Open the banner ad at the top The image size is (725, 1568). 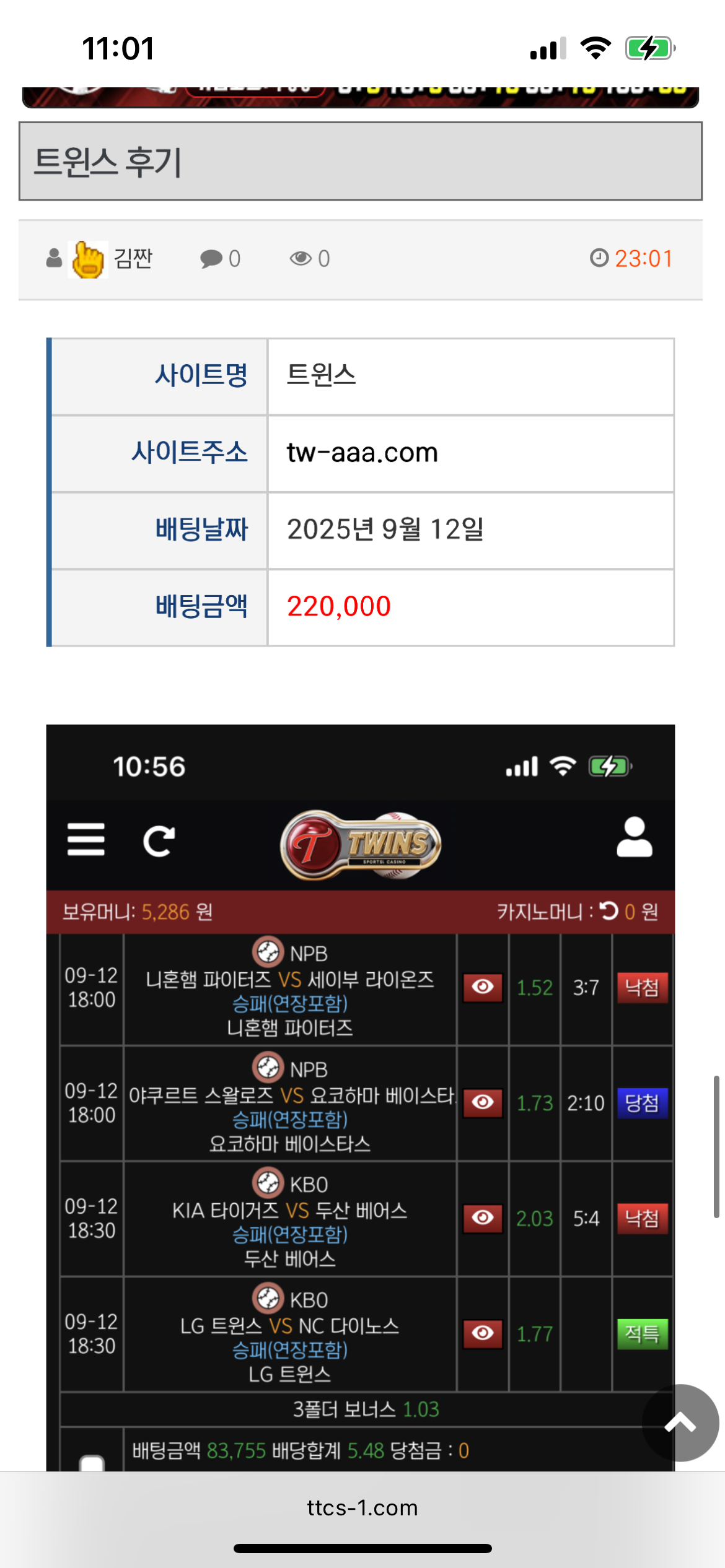tap(360, 97)
